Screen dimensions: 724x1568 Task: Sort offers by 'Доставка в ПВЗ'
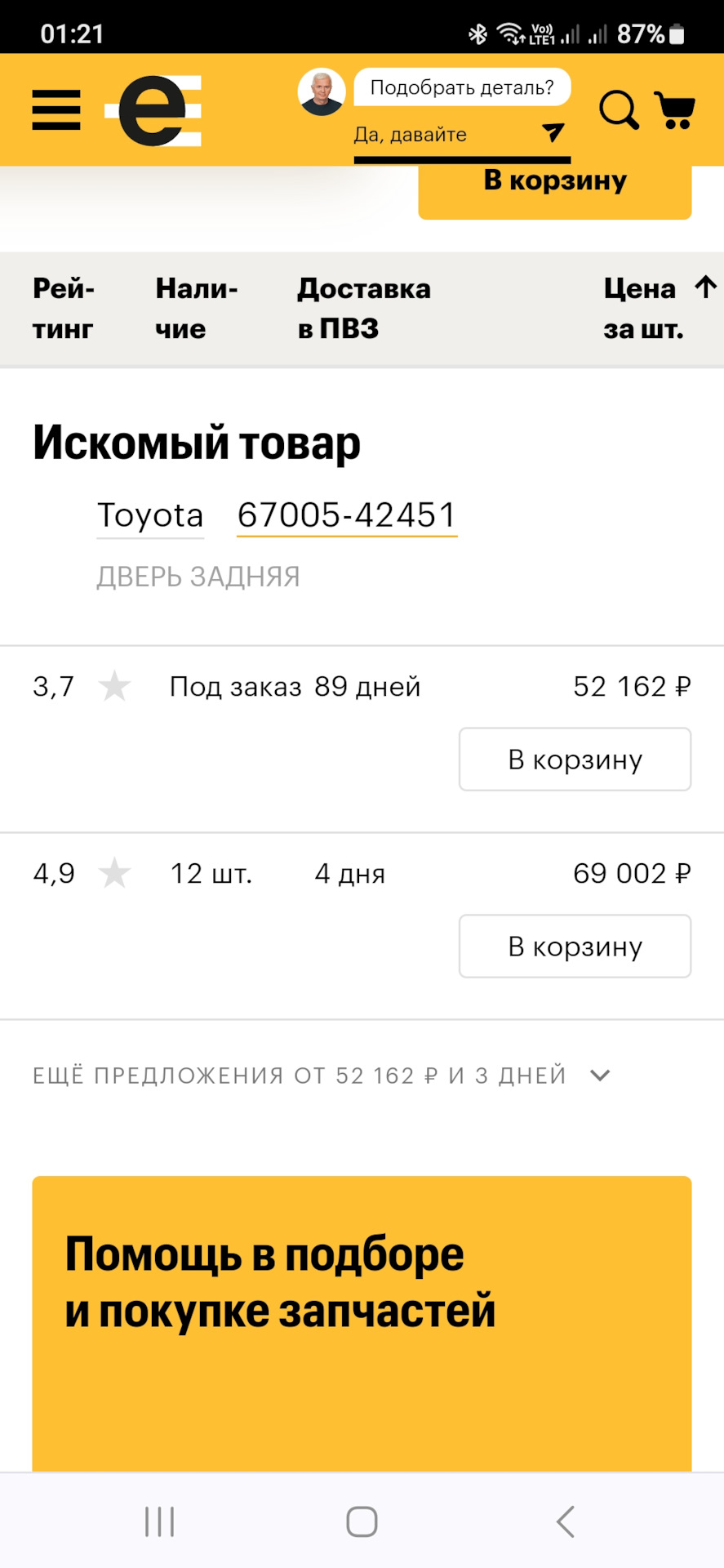[x=363, y=309]
